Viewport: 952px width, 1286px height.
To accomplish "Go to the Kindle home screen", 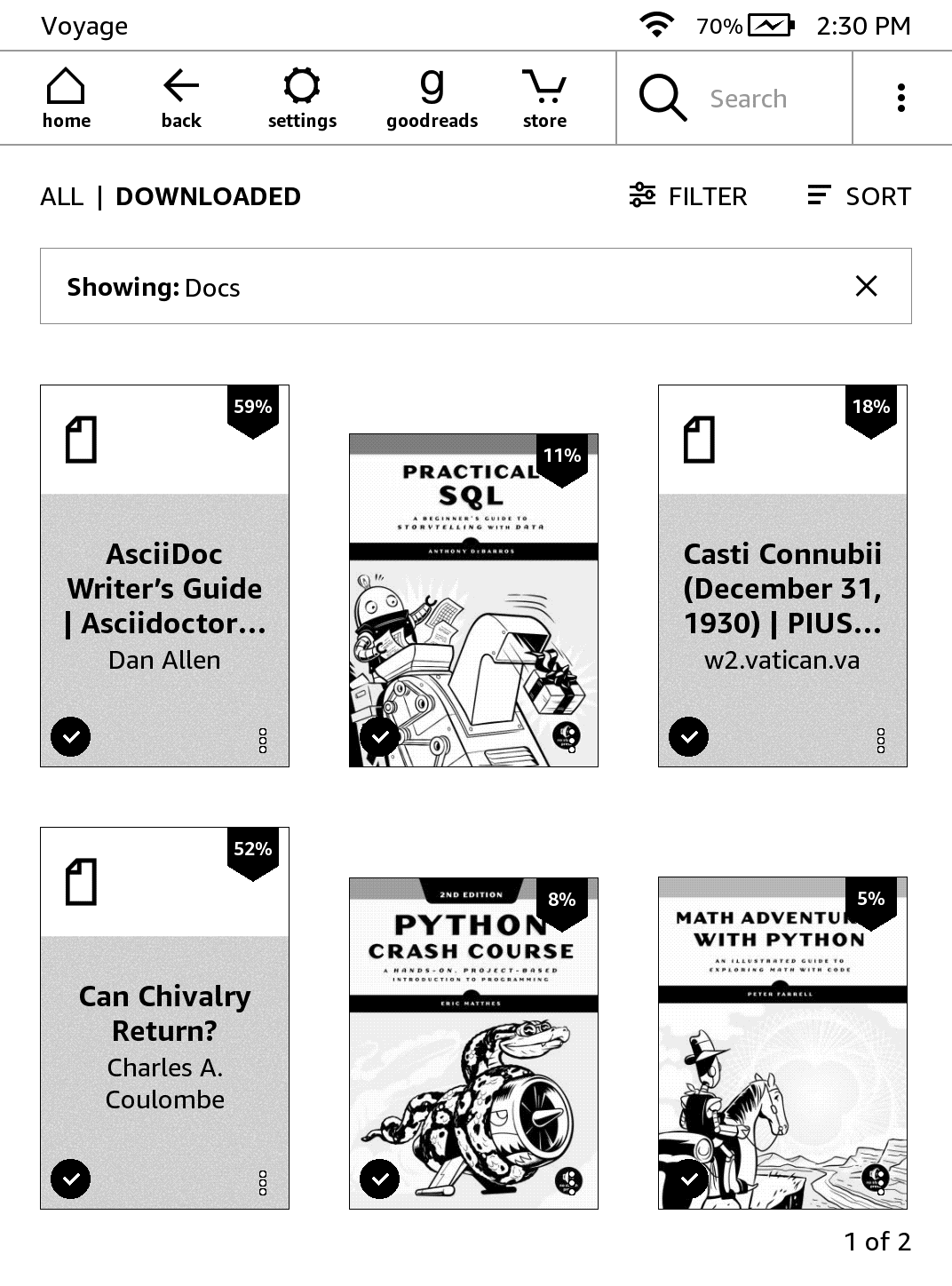I will [x=67, y=98].
